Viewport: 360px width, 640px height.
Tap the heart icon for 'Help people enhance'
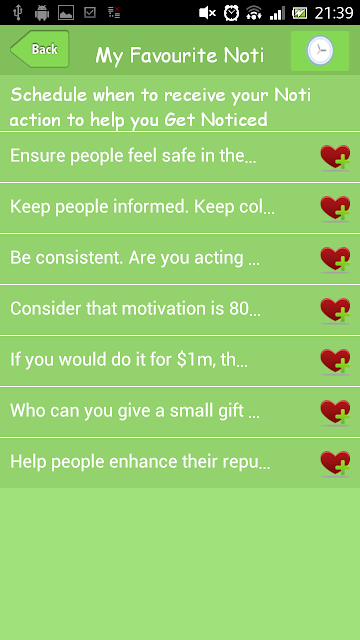click(335, 463)
